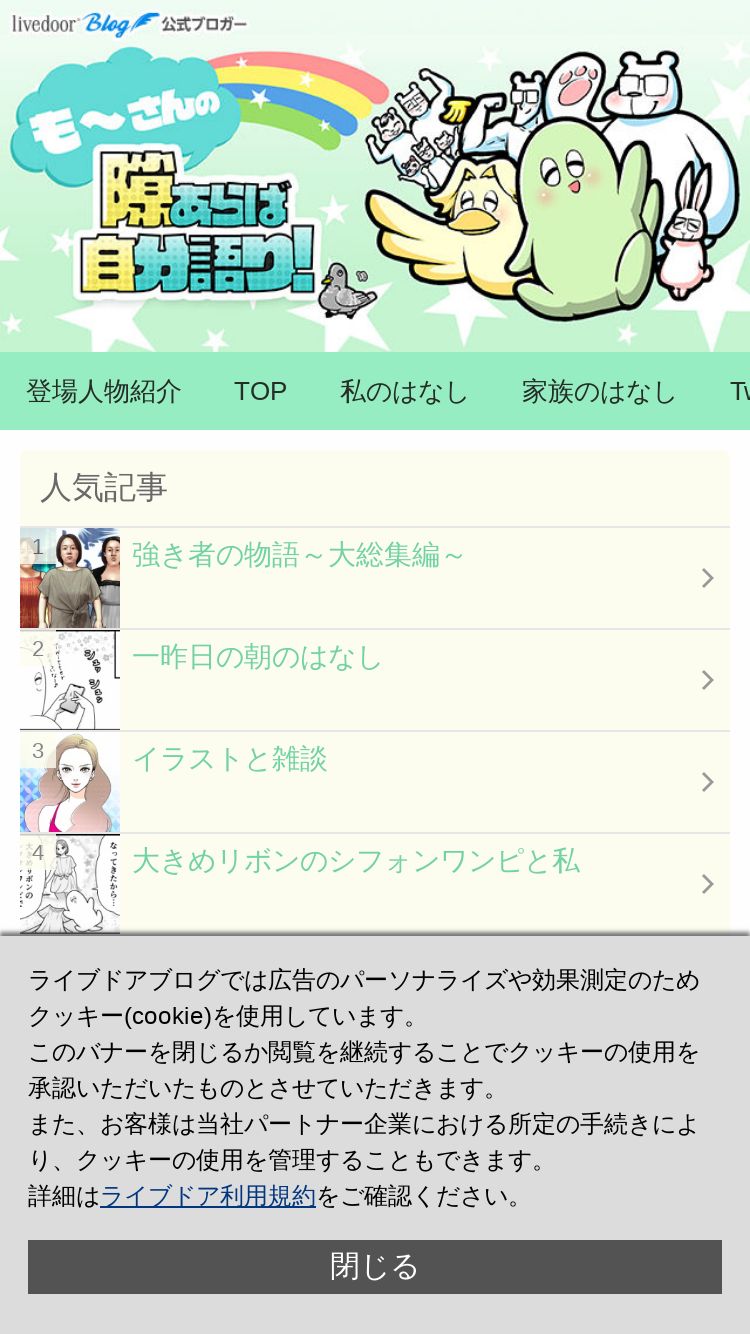
Task: Open イラストと雑談 article
Action: click(375, 782)
